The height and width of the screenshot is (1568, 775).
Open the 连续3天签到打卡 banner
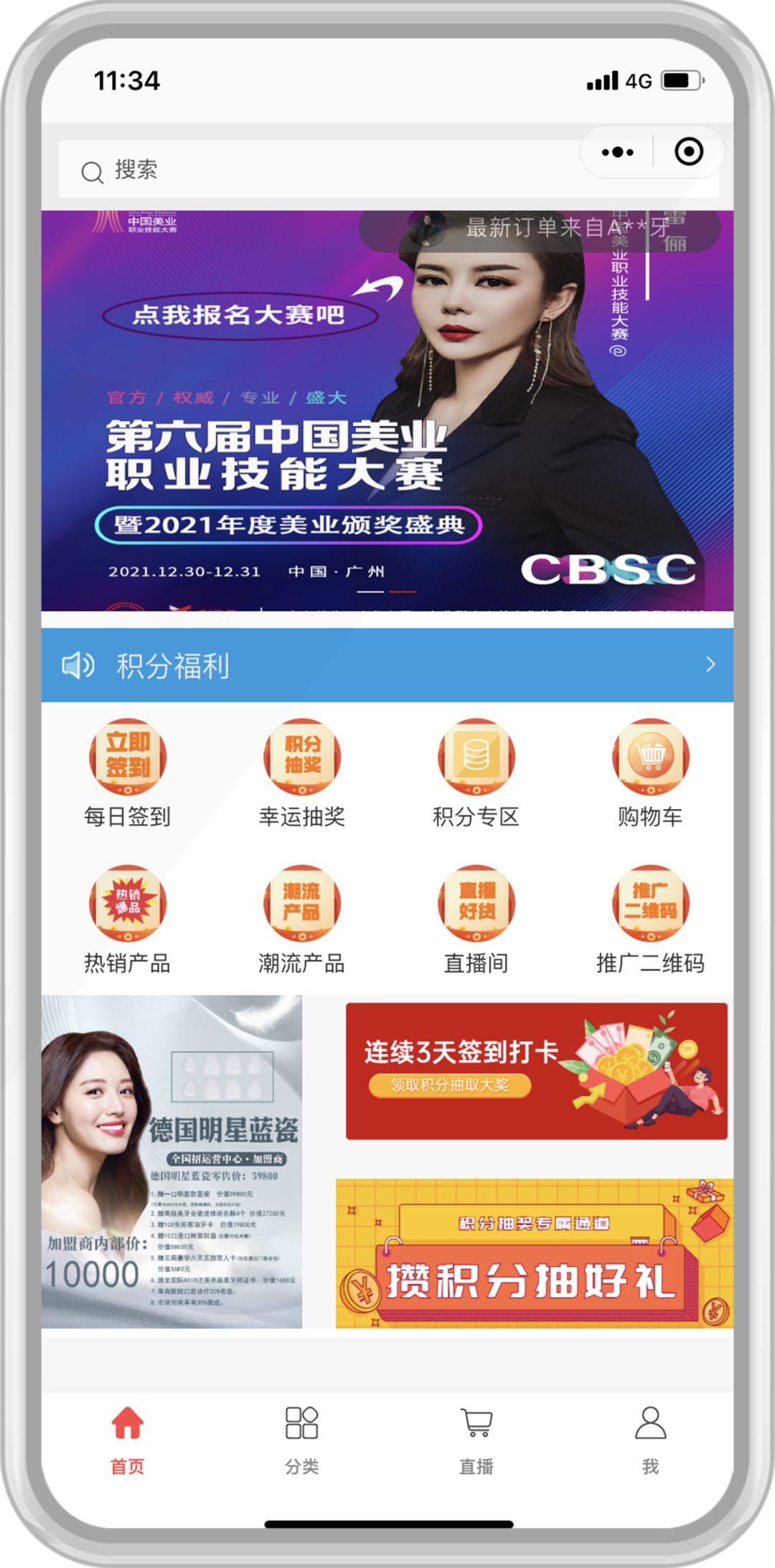point(536,1071)
